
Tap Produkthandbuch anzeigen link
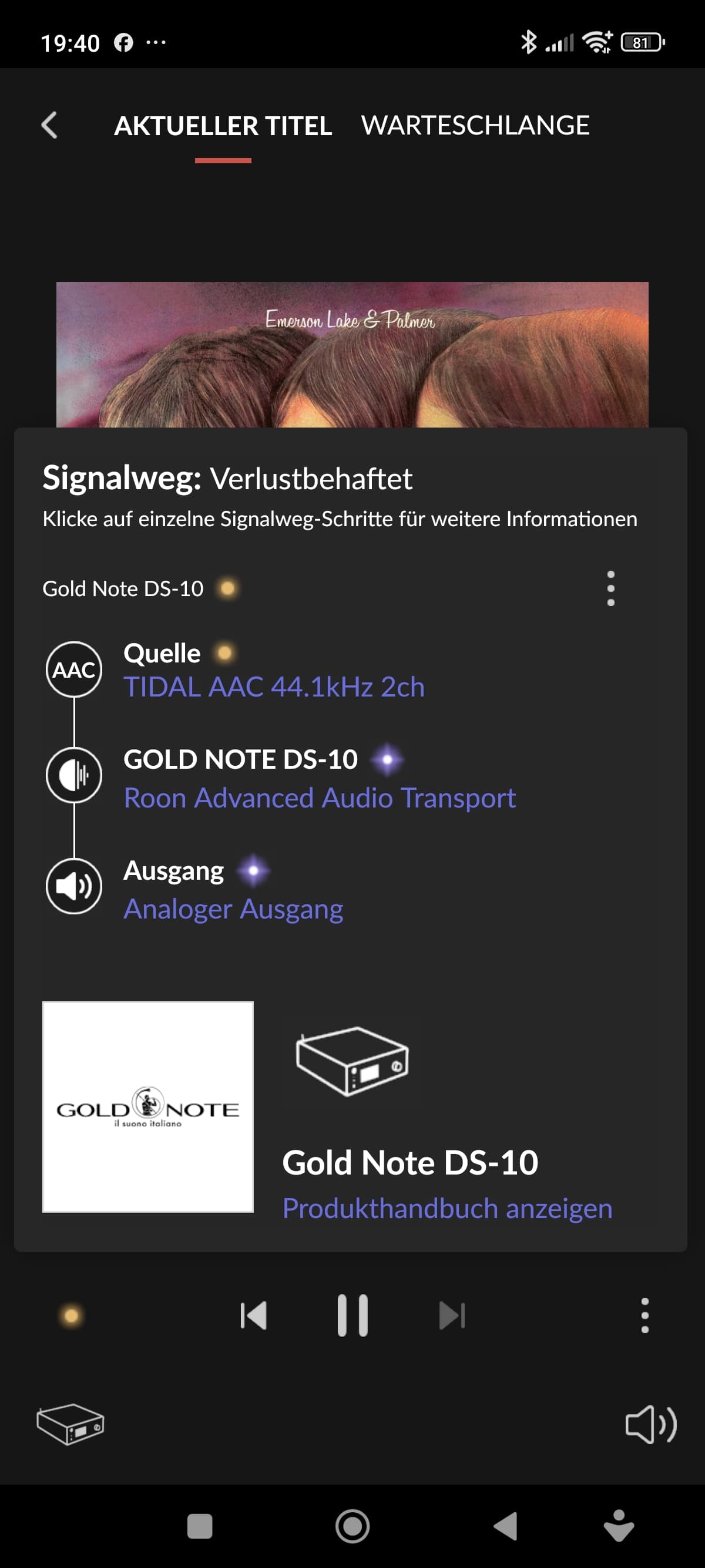point(447,1208)
